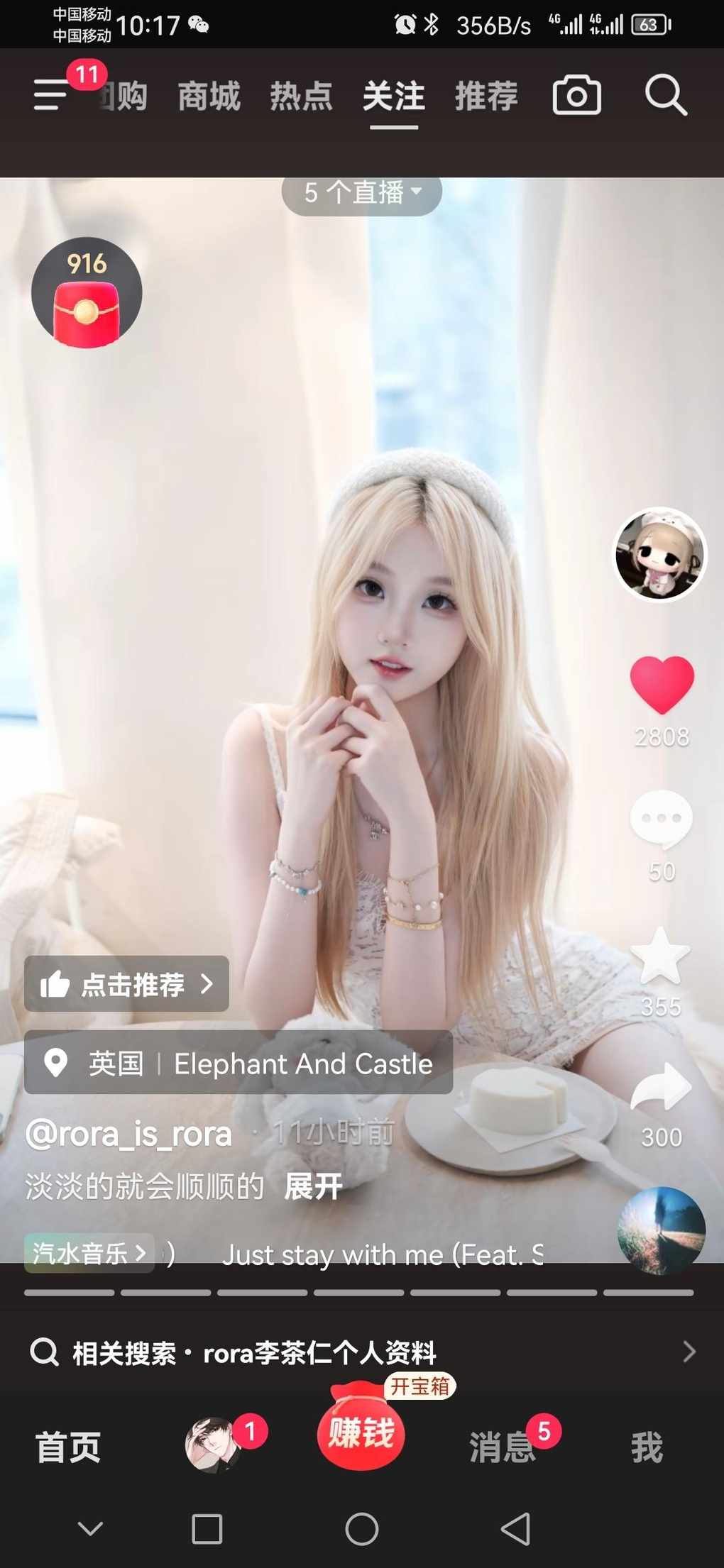724x1568 pixels.
Task: Share this post via arrow icon
Action: pyautogui.click(x=661, y=1088)
